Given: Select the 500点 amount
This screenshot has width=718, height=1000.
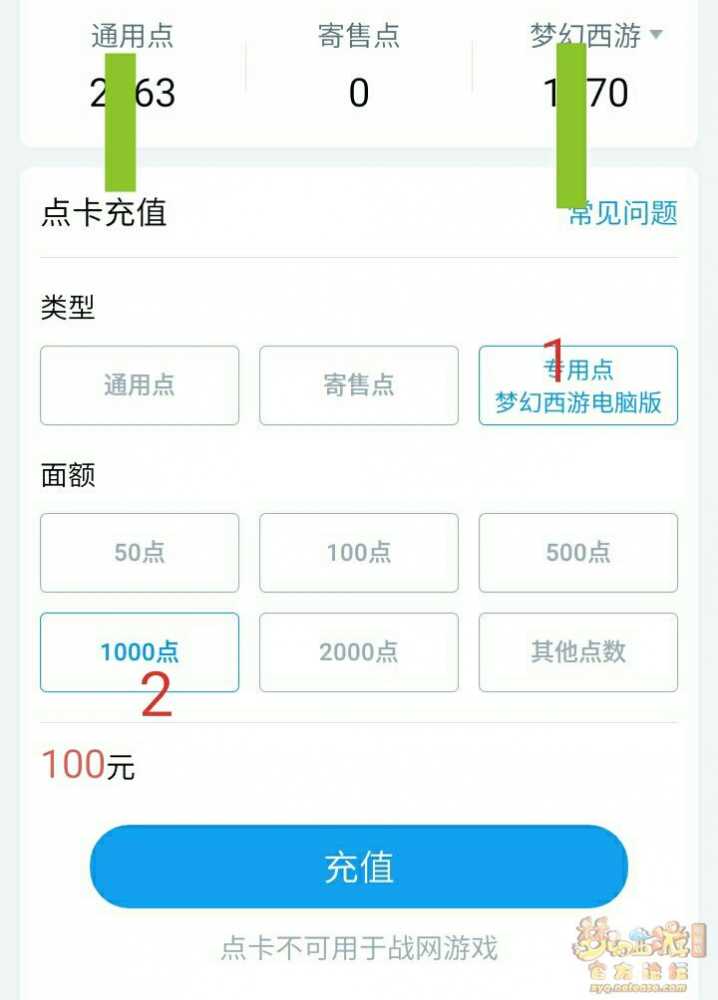Looking at the screenshot, I should click(578, 552).
